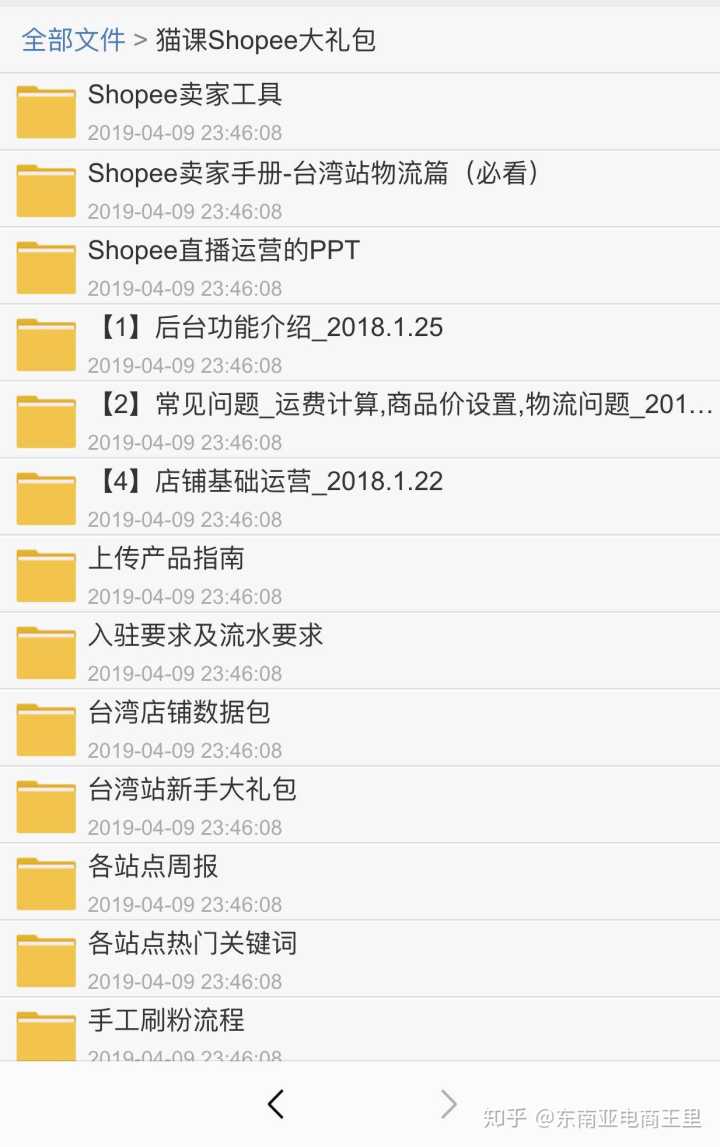Open Shopee卖家手册-台湾站物流篇 folder
Image resolution: width=720 pixels, height=1147 pixels.
coord(313,174)
